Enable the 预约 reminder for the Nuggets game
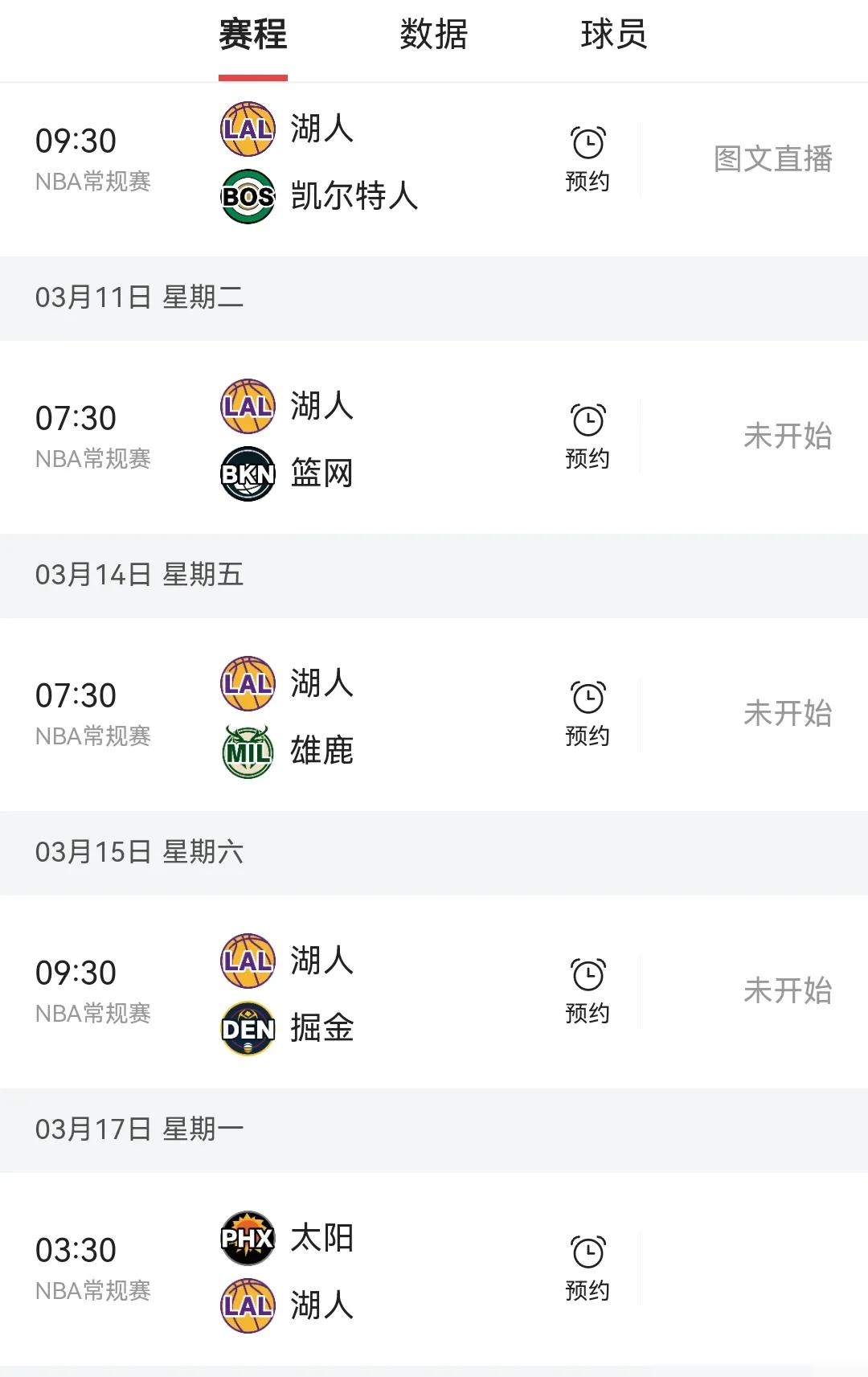Image resolution: width=868 pixels, height=1377 pixels. click(x=589, y=991)
